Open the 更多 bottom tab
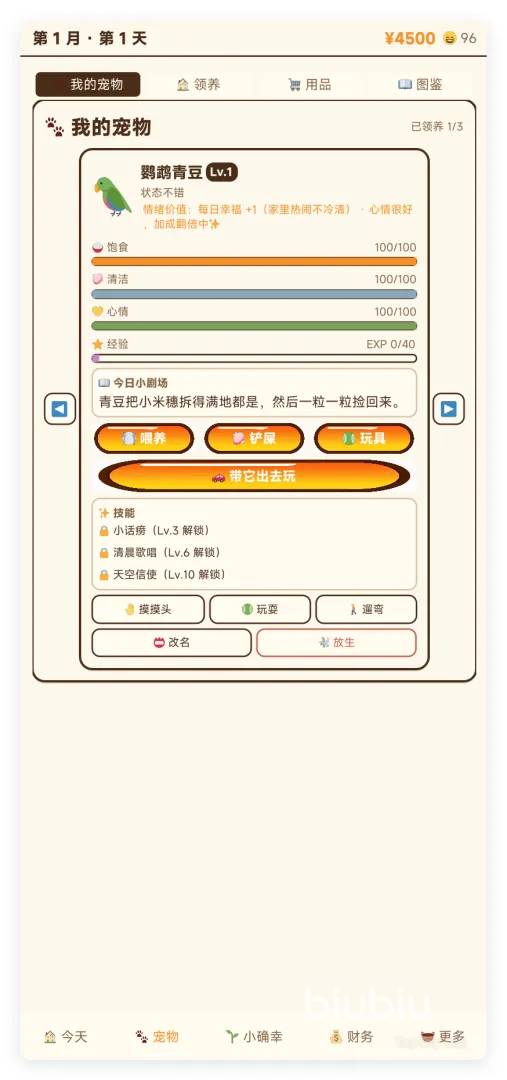The image size is (507, 1080). tap(443, 1037)
